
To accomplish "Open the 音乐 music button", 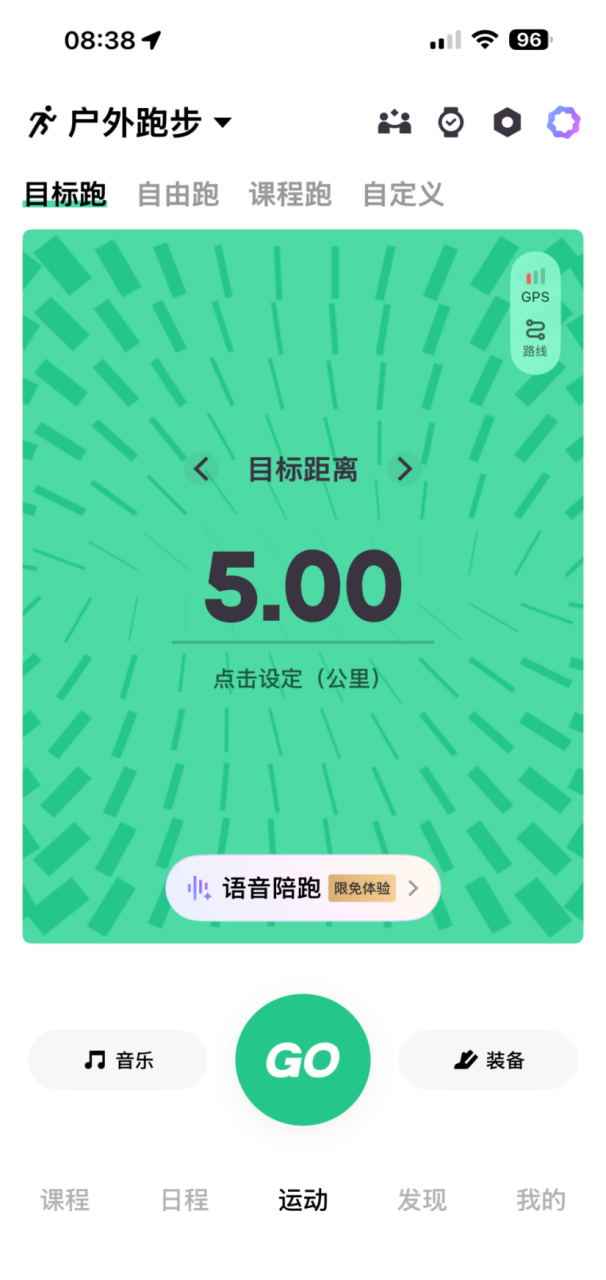I will (x=118, y=1060).
